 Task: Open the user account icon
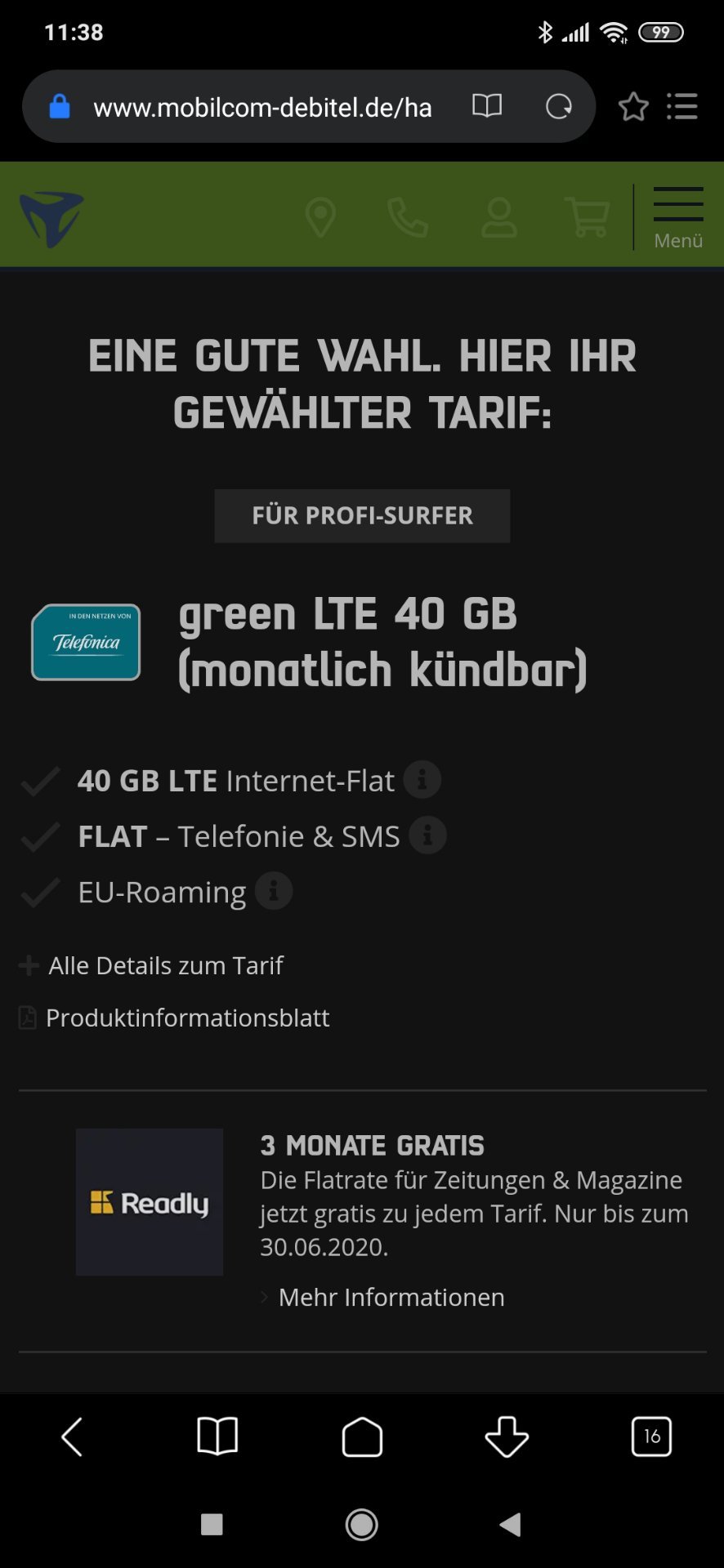tap(498, 218)
